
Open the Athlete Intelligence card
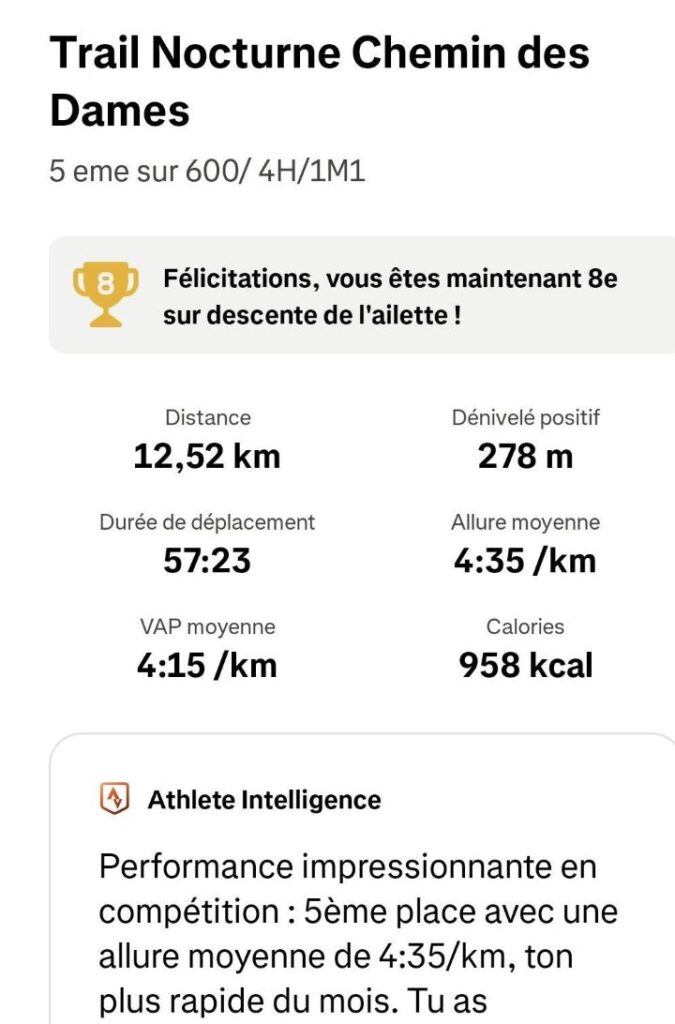click(x=362, y=880)
